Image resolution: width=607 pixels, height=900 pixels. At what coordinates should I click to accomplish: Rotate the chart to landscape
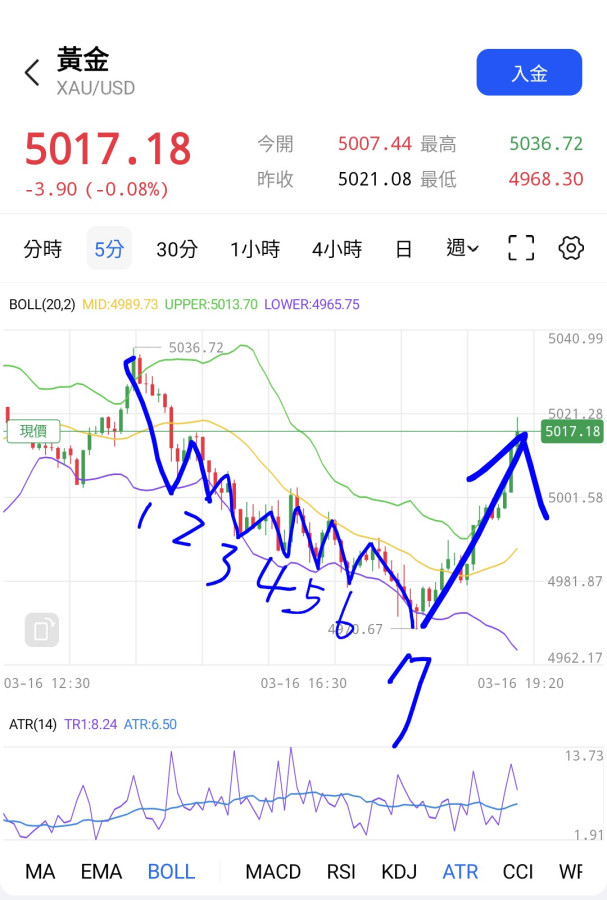coord(42,630)
